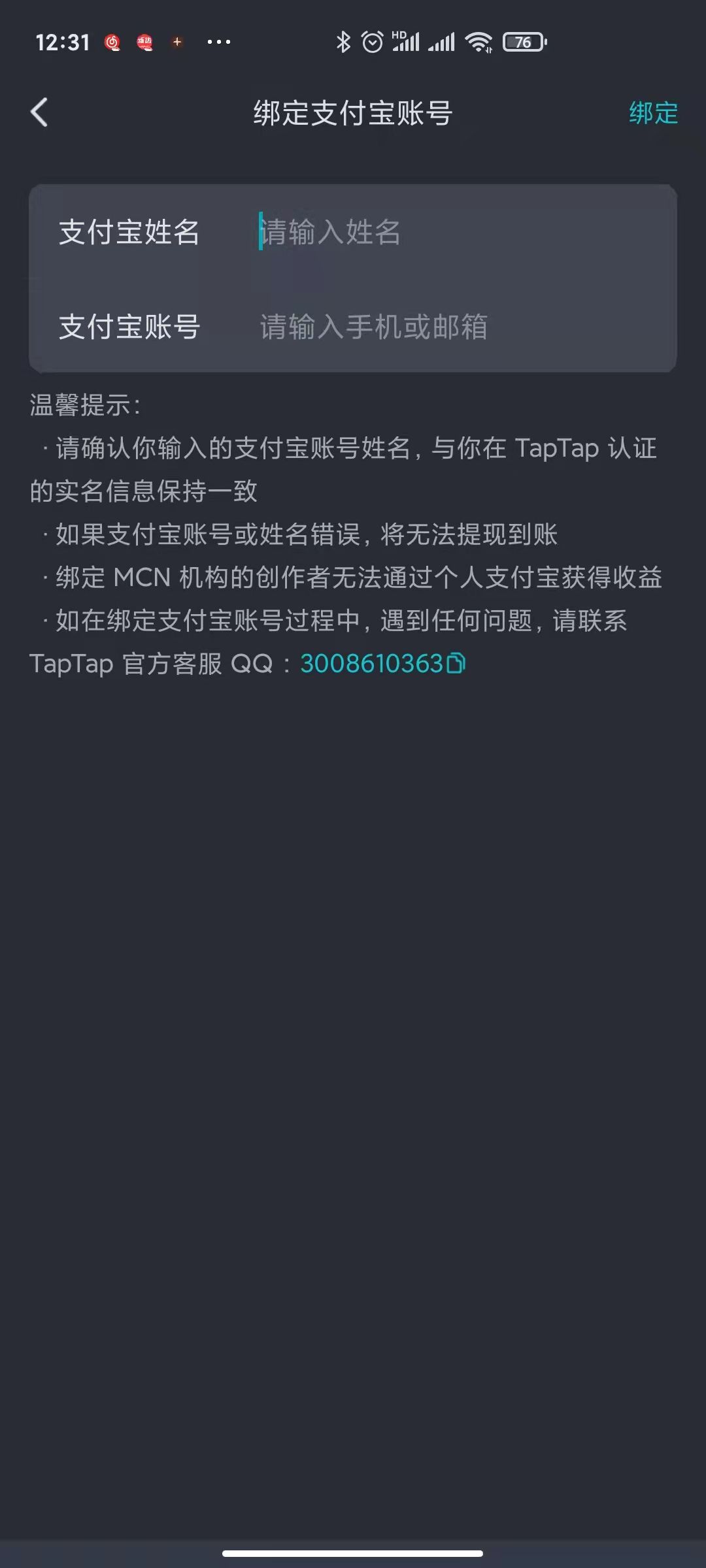Tap the battery indicator showing 76
This screenshot has height=1568, width=706.
[521, 41]
